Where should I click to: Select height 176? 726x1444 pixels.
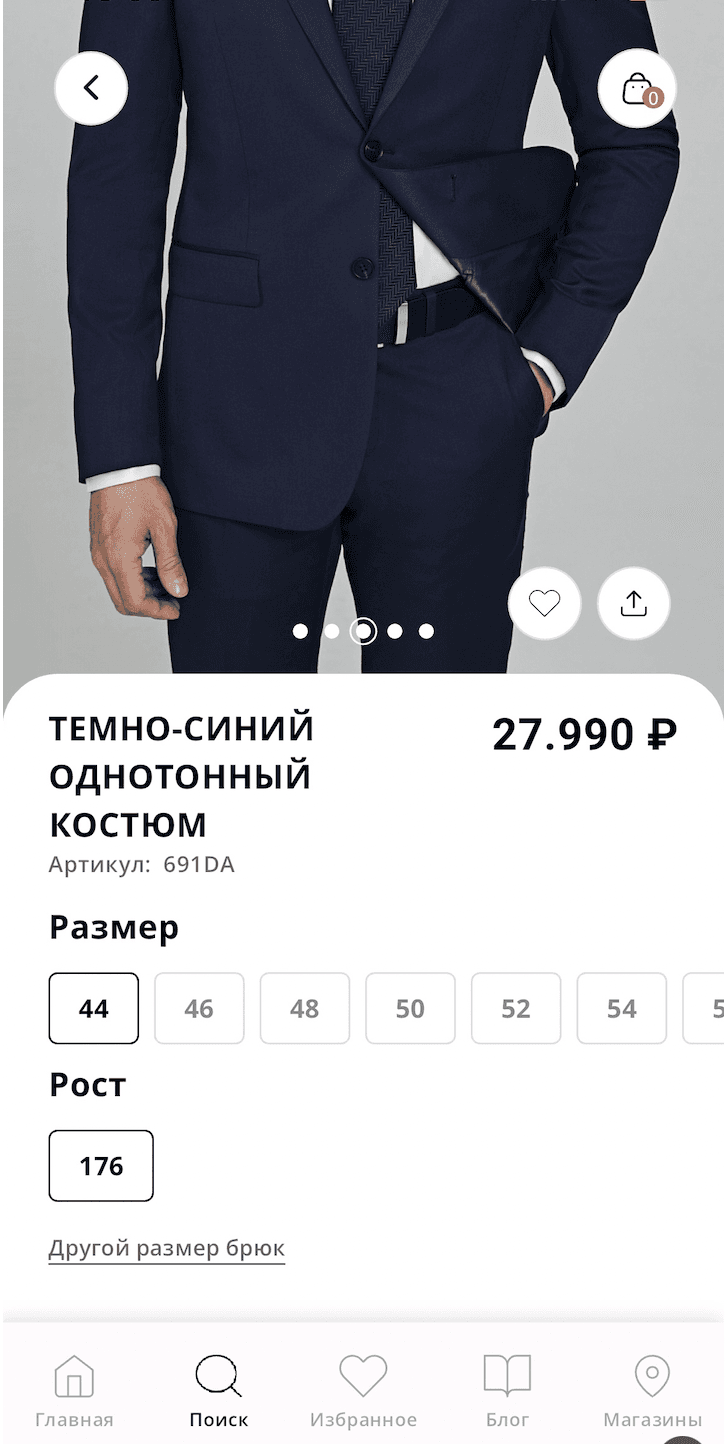[101, 1166]
